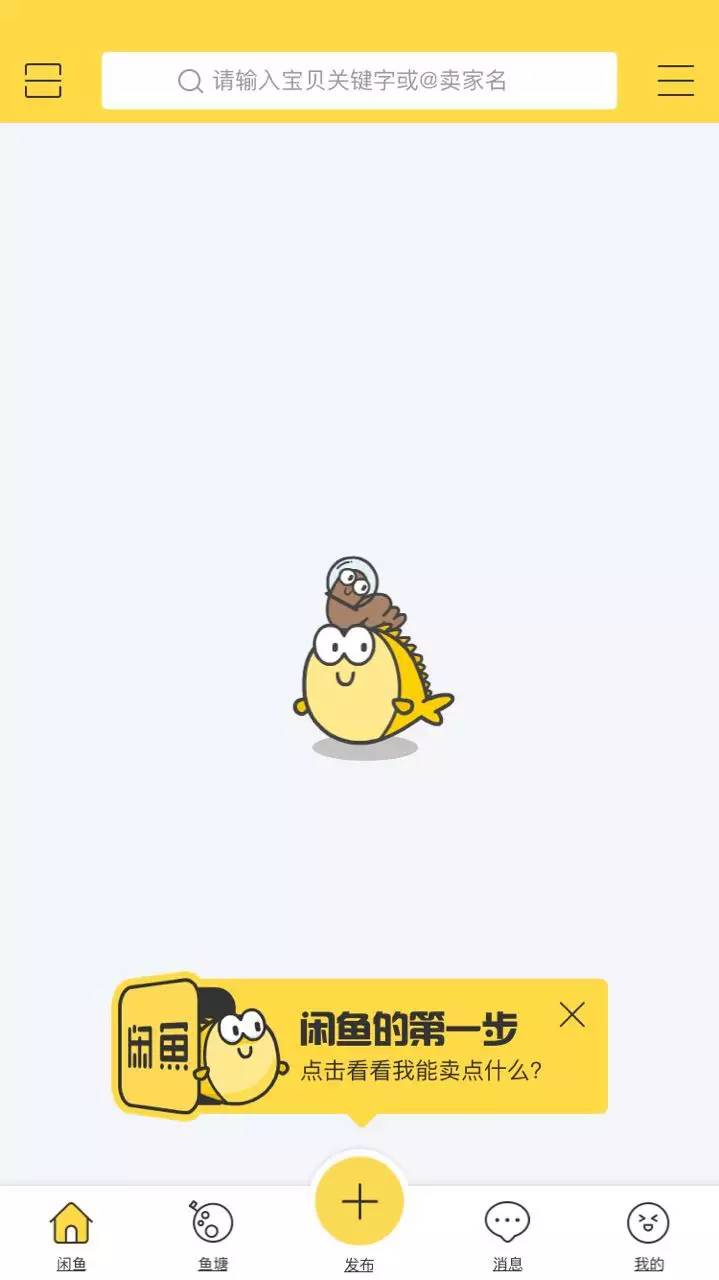Open the category menu icon
This screenshot has height=1280, width=719.
coord(675,80)
